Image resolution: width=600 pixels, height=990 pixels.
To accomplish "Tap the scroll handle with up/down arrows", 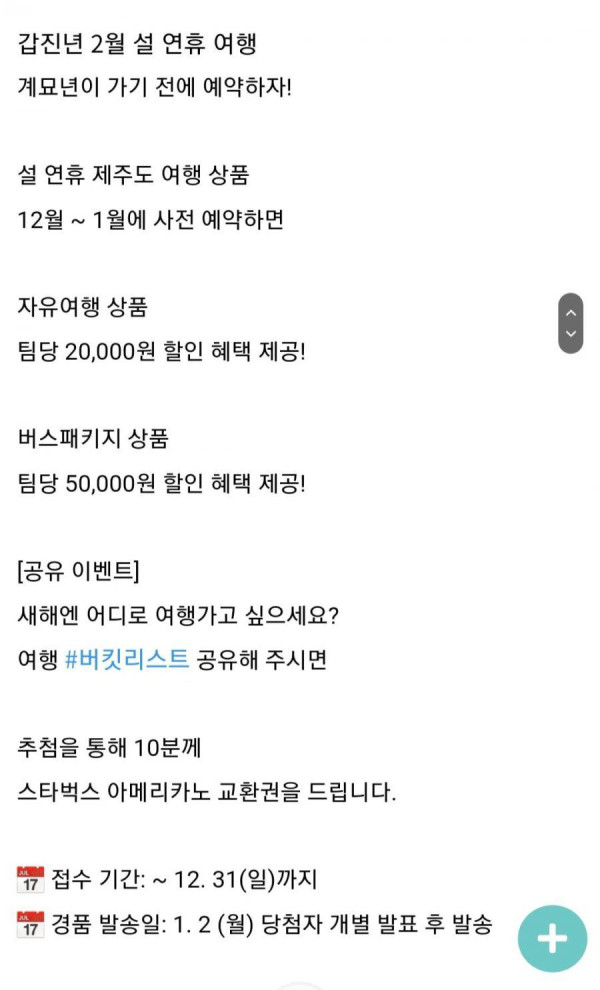I will pos(570,323).
